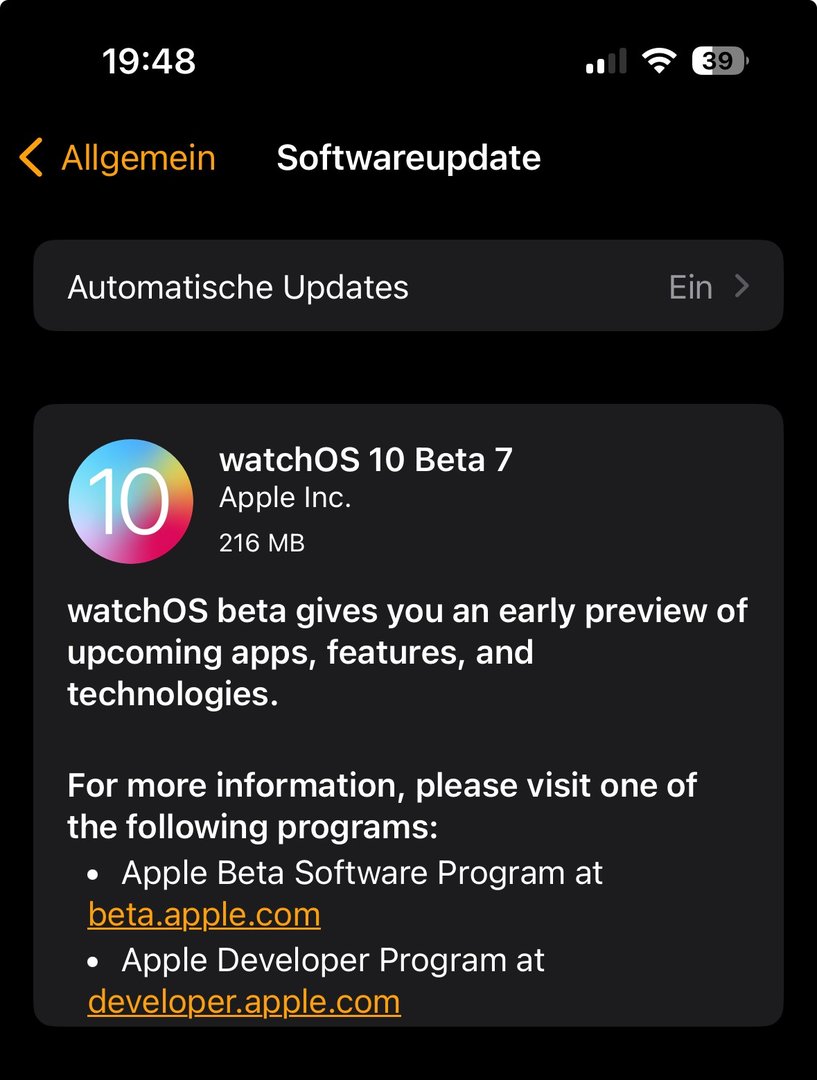Open the beta.apple.com link
This screenshot has height=1080, width=817.
click(x=204, y=915)
